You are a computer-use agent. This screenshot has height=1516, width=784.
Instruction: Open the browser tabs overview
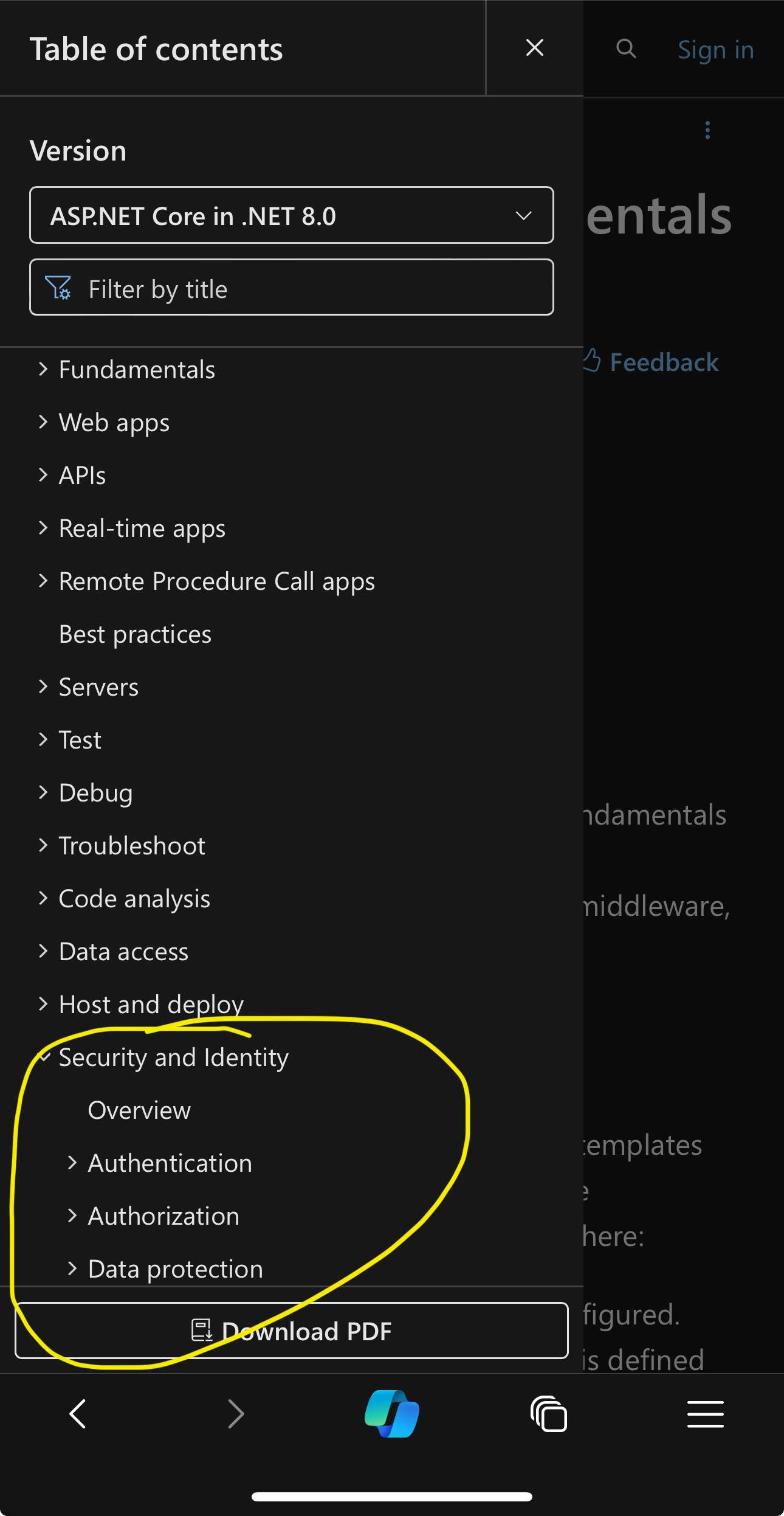[548, 1414]
